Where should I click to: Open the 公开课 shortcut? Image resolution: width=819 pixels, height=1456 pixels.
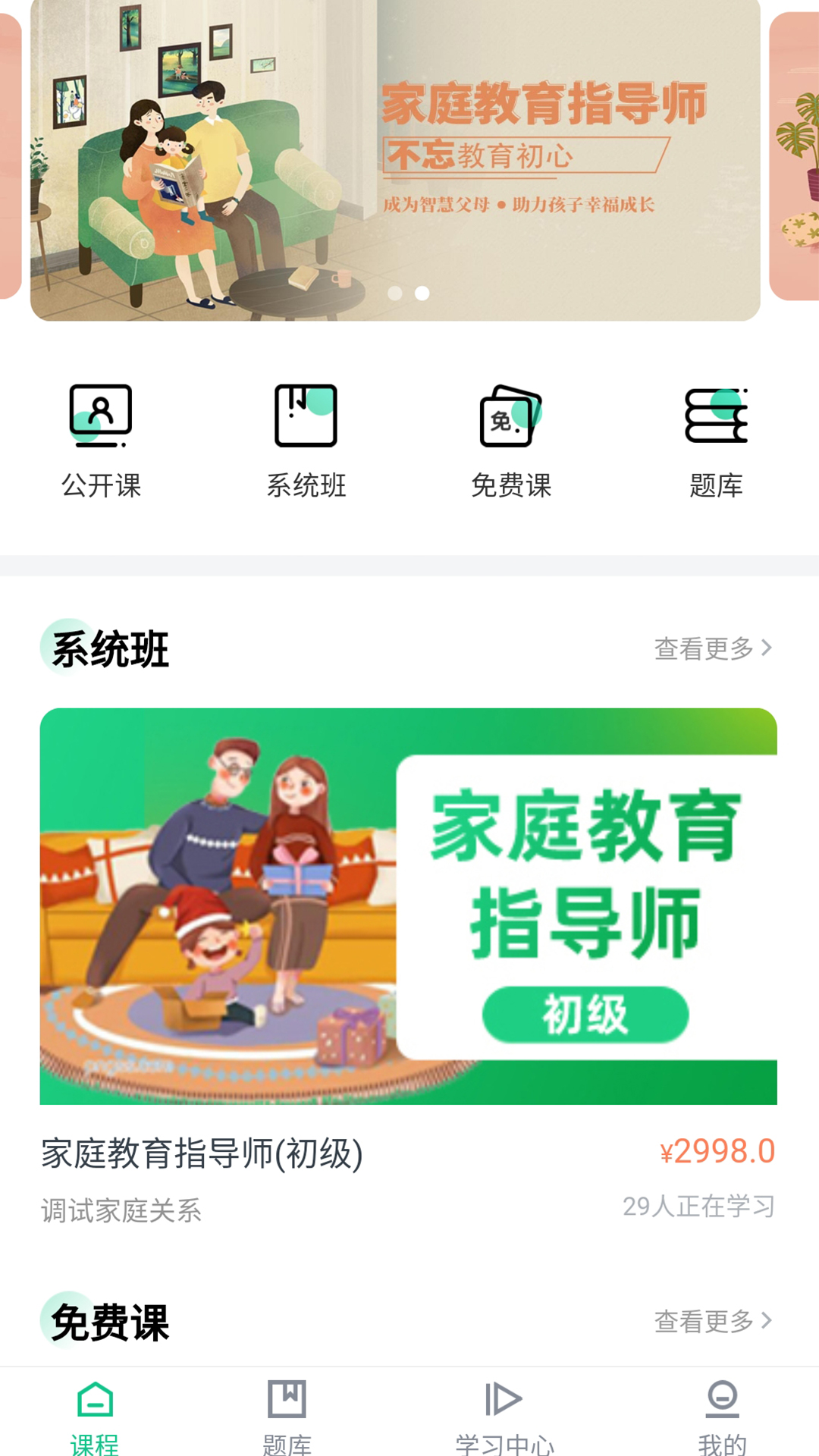click(101, 440)
